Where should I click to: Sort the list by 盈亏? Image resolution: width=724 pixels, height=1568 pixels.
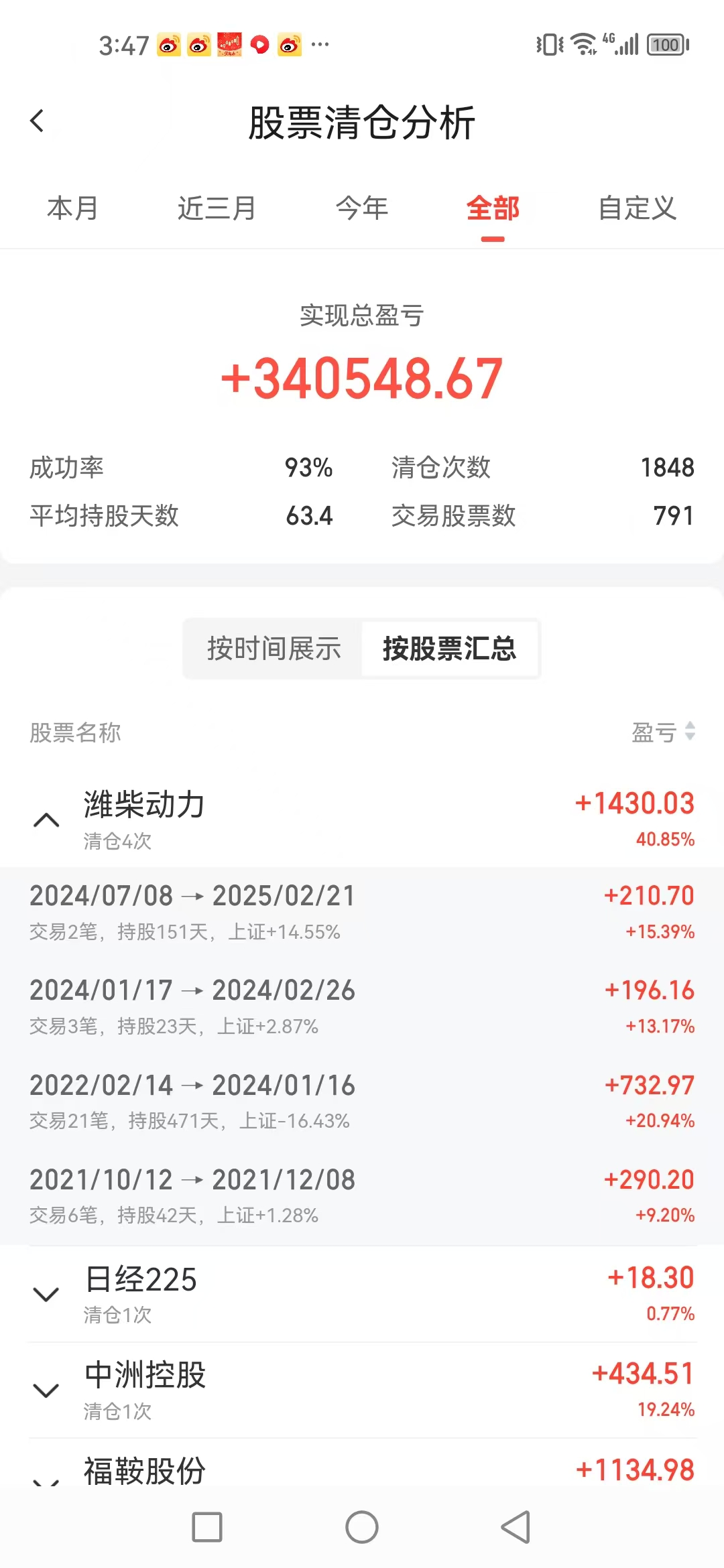pyautogui.click(x=663, y=732)
